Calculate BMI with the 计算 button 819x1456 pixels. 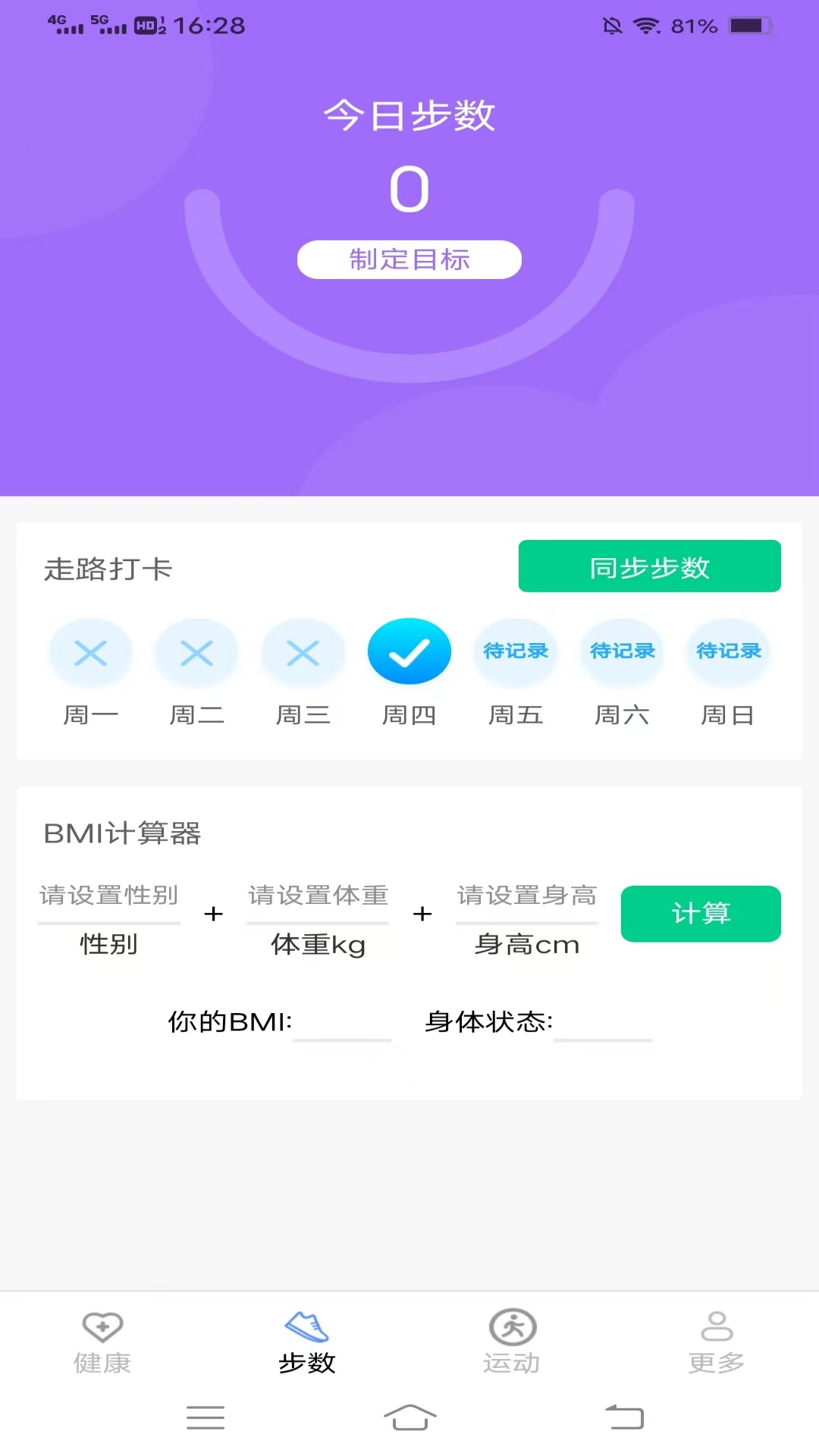pyautogui.click(x=701, y=914)
